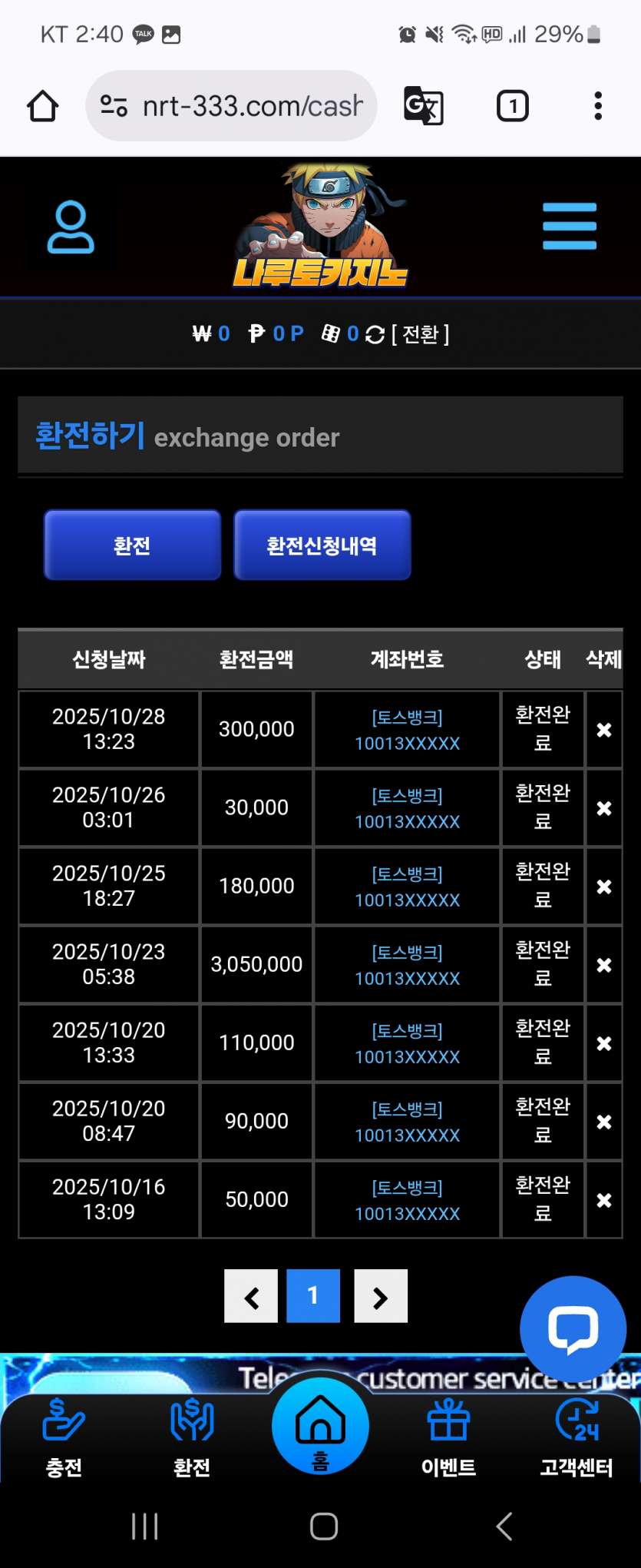
Task: Open the browser overflow menu
Action: [x=597, y=106]
